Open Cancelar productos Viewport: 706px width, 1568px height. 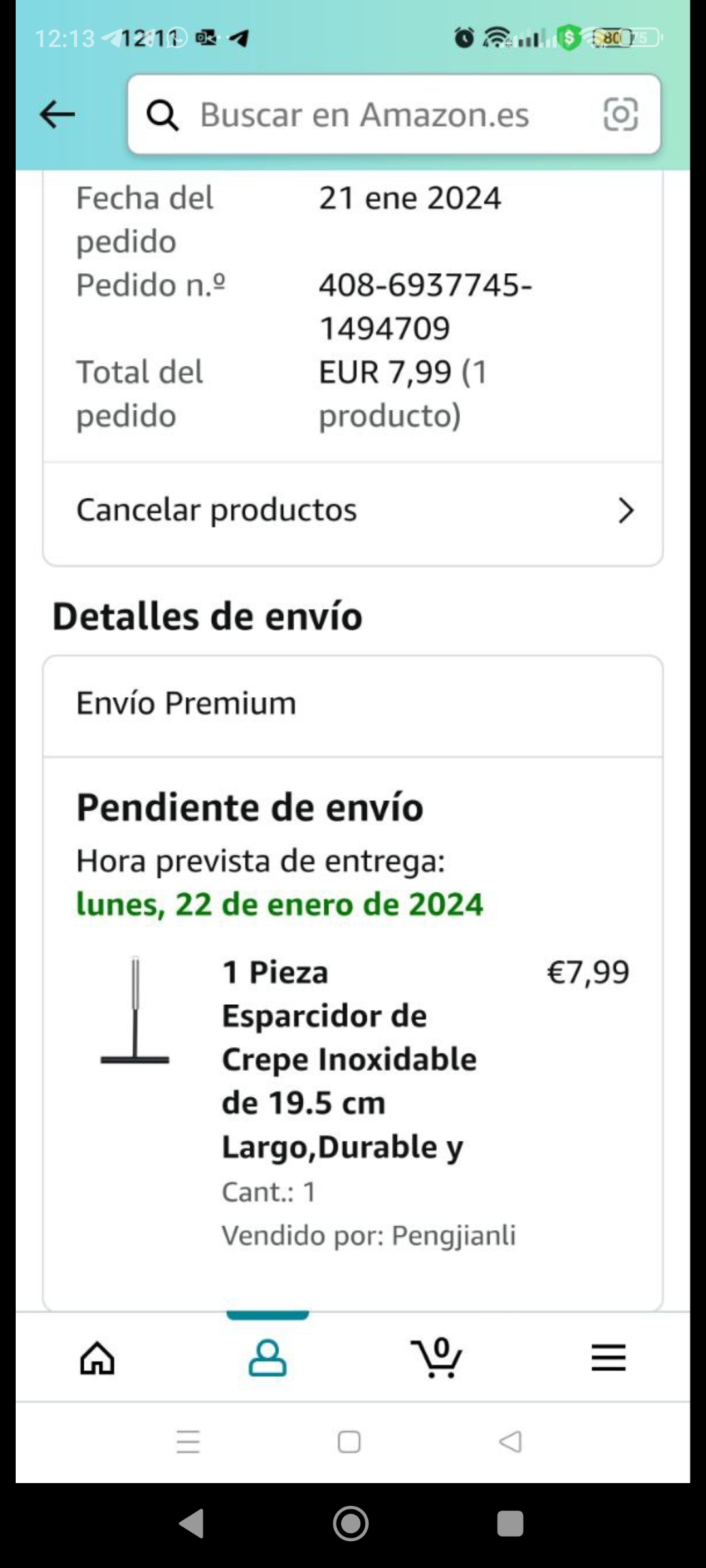click(353, 510)
